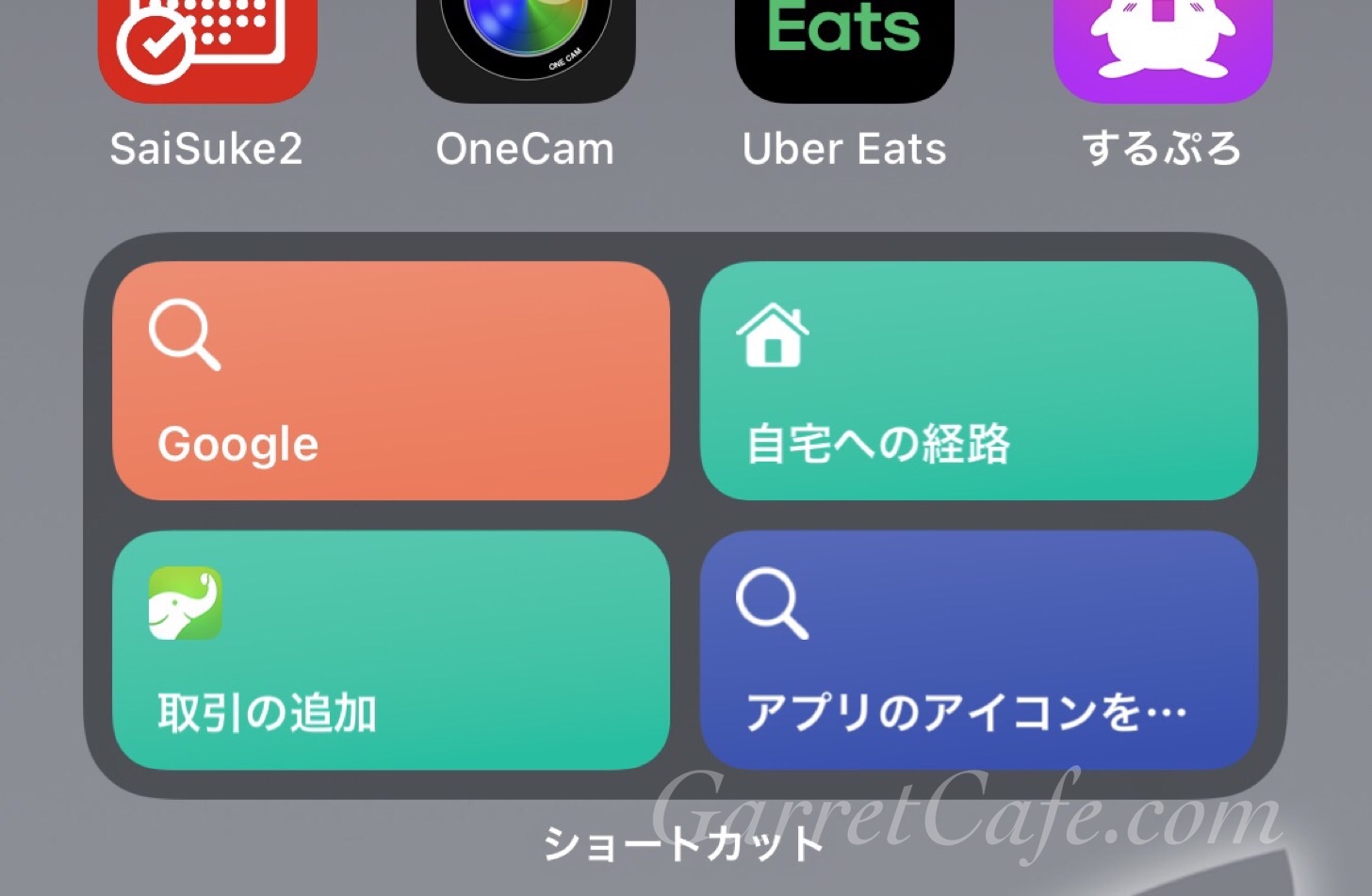This screenshot has height=896, width=1372.
Task: Run the Google search shortcut
Action: pos(391,382)
